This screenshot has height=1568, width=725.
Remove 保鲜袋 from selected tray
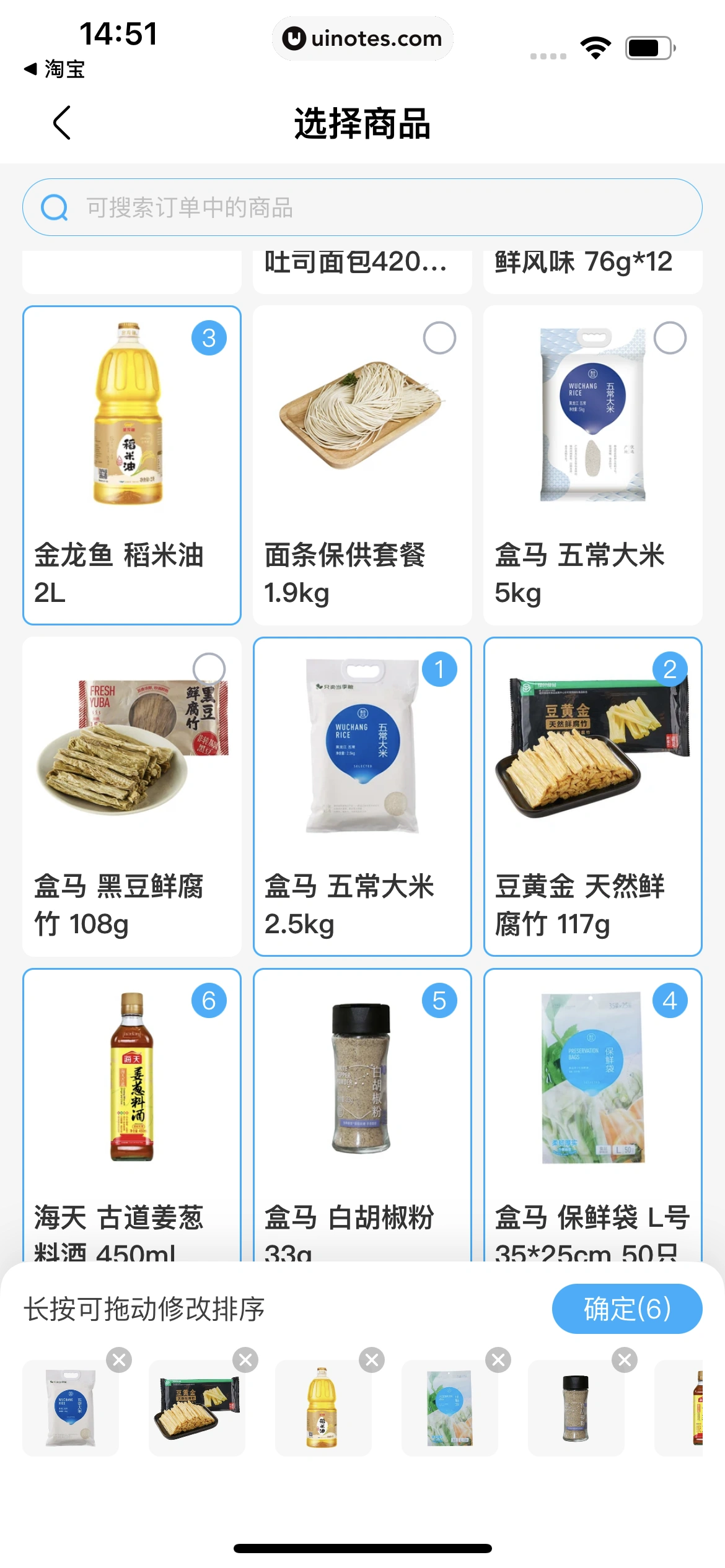[498, 1360]
